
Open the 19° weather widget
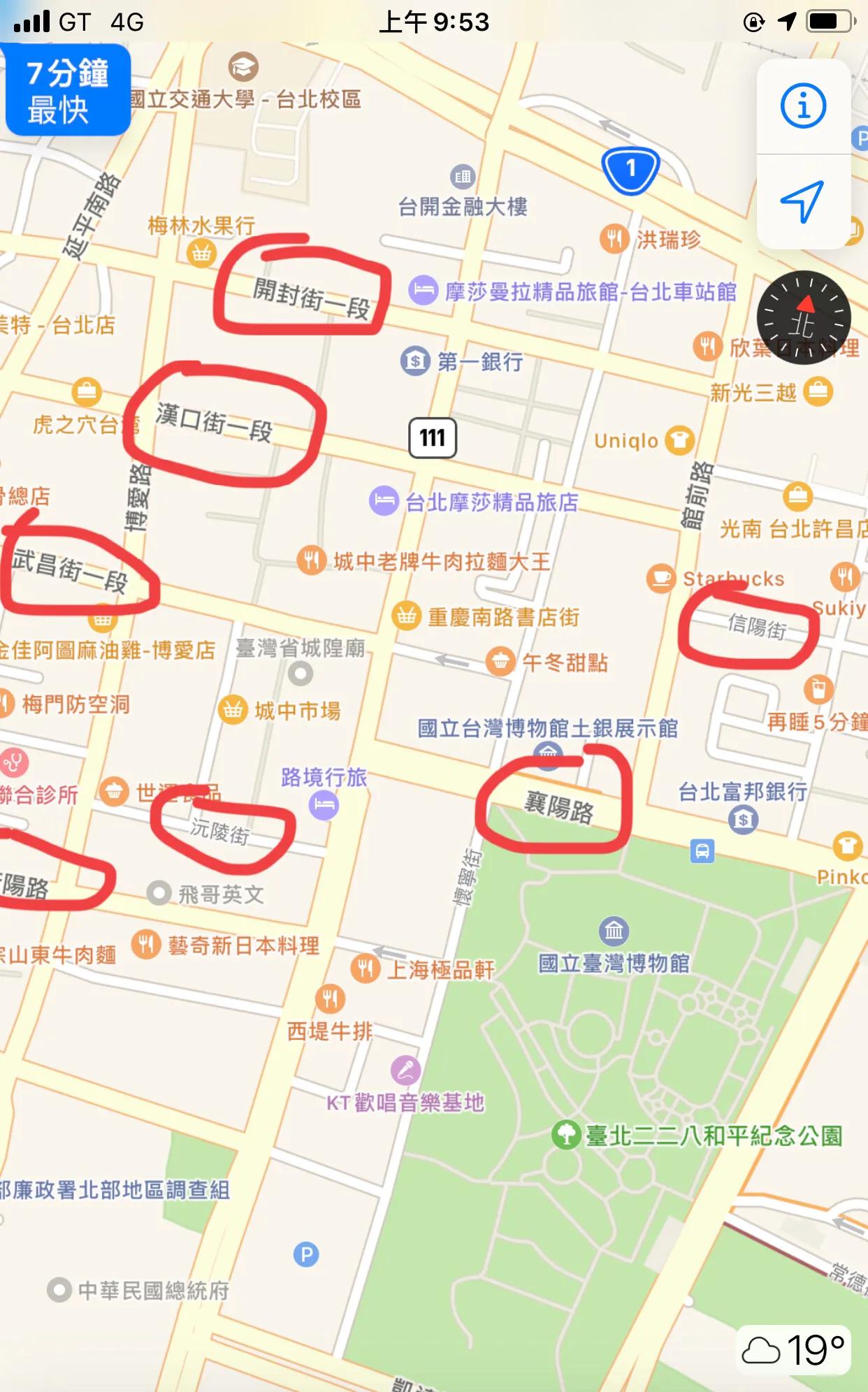coord(793,1349)
